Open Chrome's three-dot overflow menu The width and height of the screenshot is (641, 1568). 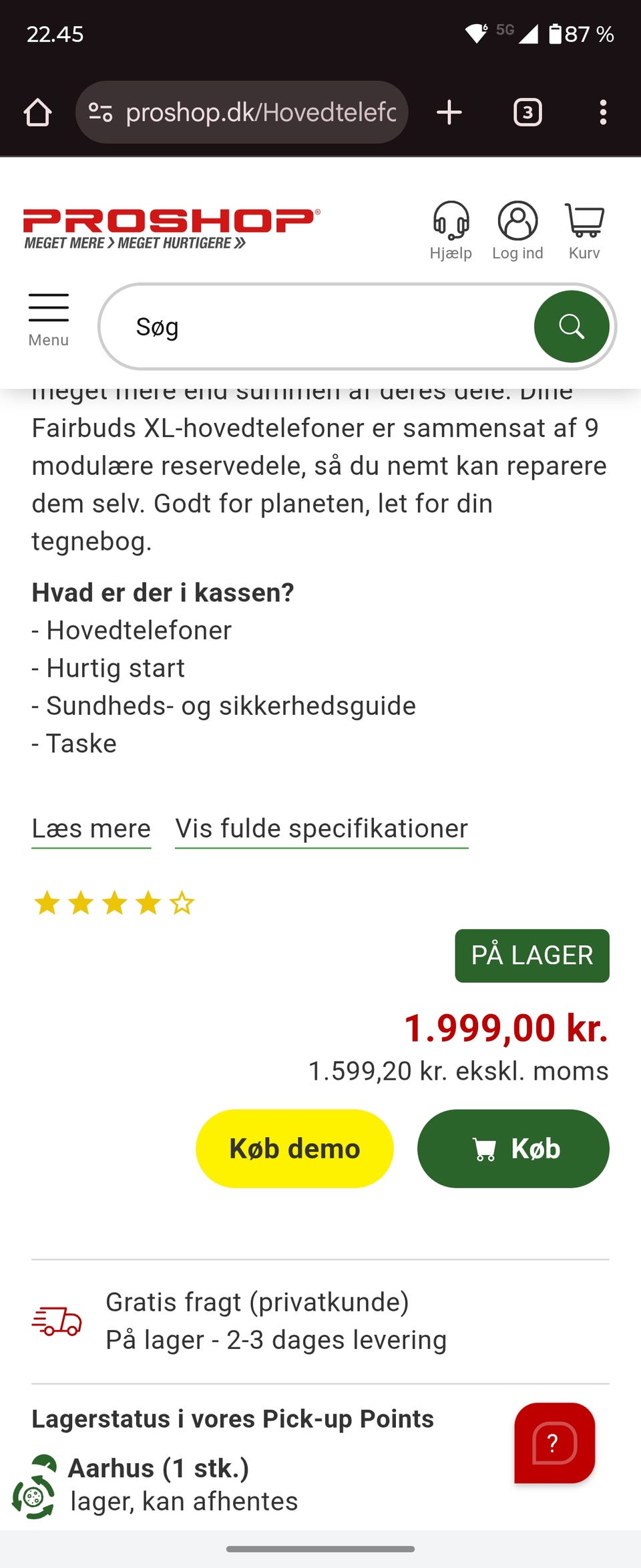[603, 112]
